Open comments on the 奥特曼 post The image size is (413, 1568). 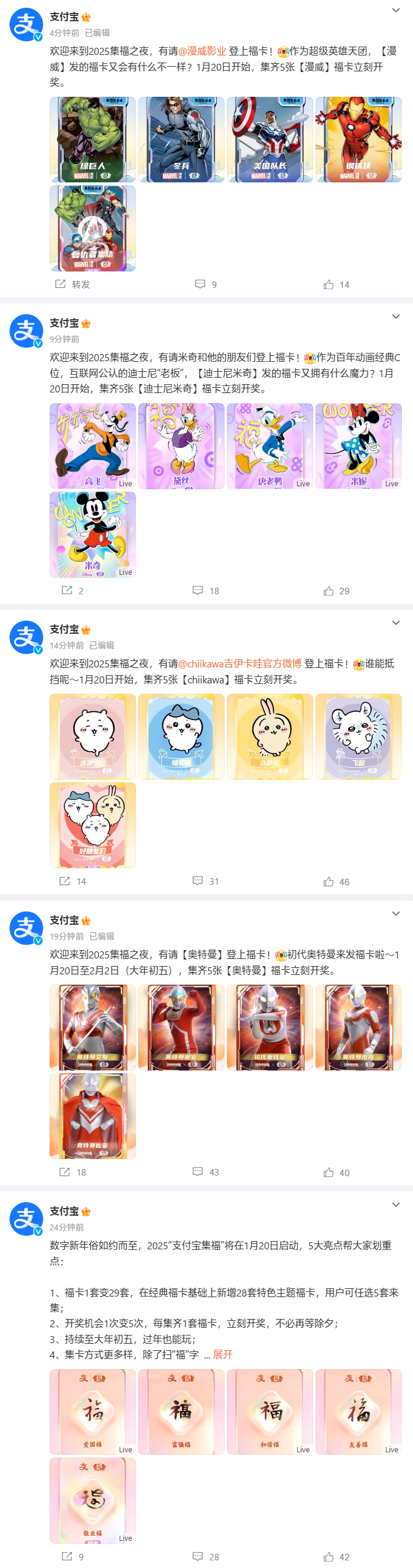[x=205, y=1172]
